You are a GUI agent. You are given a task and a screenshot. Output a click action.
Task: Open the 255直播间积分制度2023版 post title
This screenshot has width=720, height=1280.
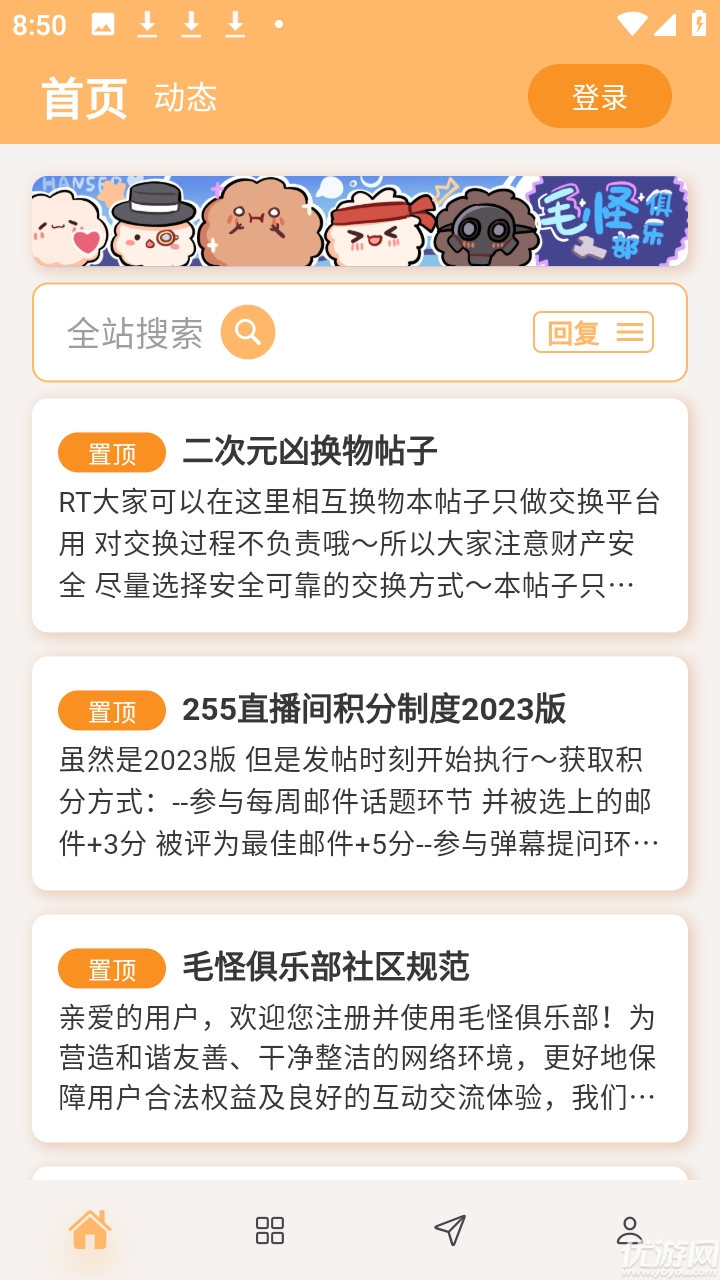[375, 710]
